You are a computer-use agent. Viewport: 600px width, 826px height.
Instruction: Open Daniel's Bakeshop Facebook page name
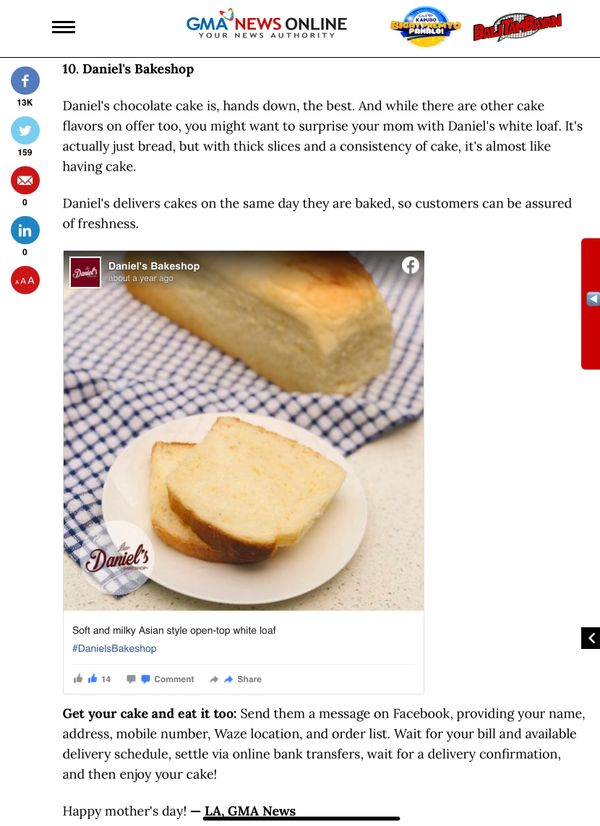(153, 266)
